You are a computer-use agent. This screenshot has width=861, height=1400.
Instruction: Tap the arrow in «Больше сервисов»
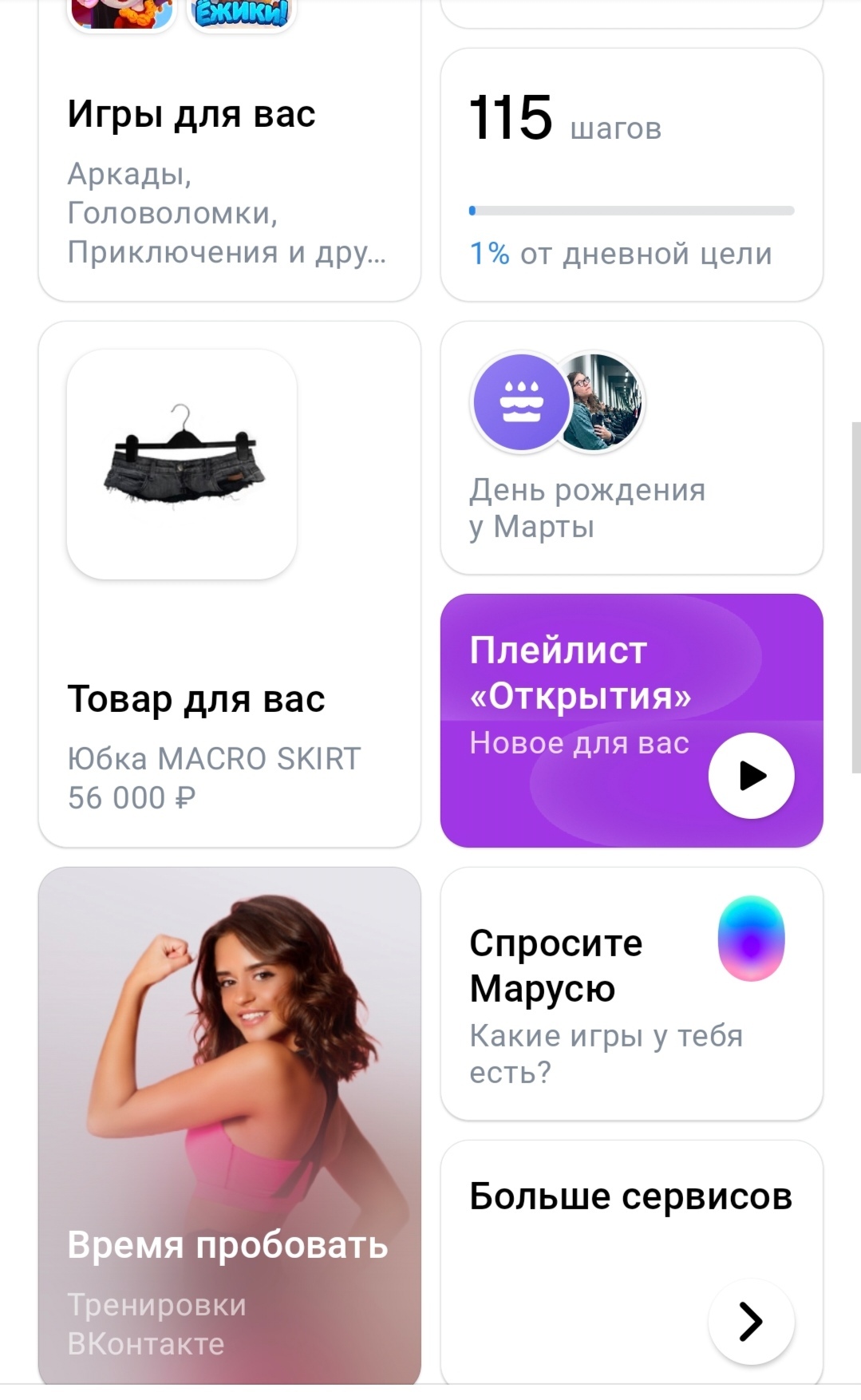pyautogui.click(x=751, y=1321)
